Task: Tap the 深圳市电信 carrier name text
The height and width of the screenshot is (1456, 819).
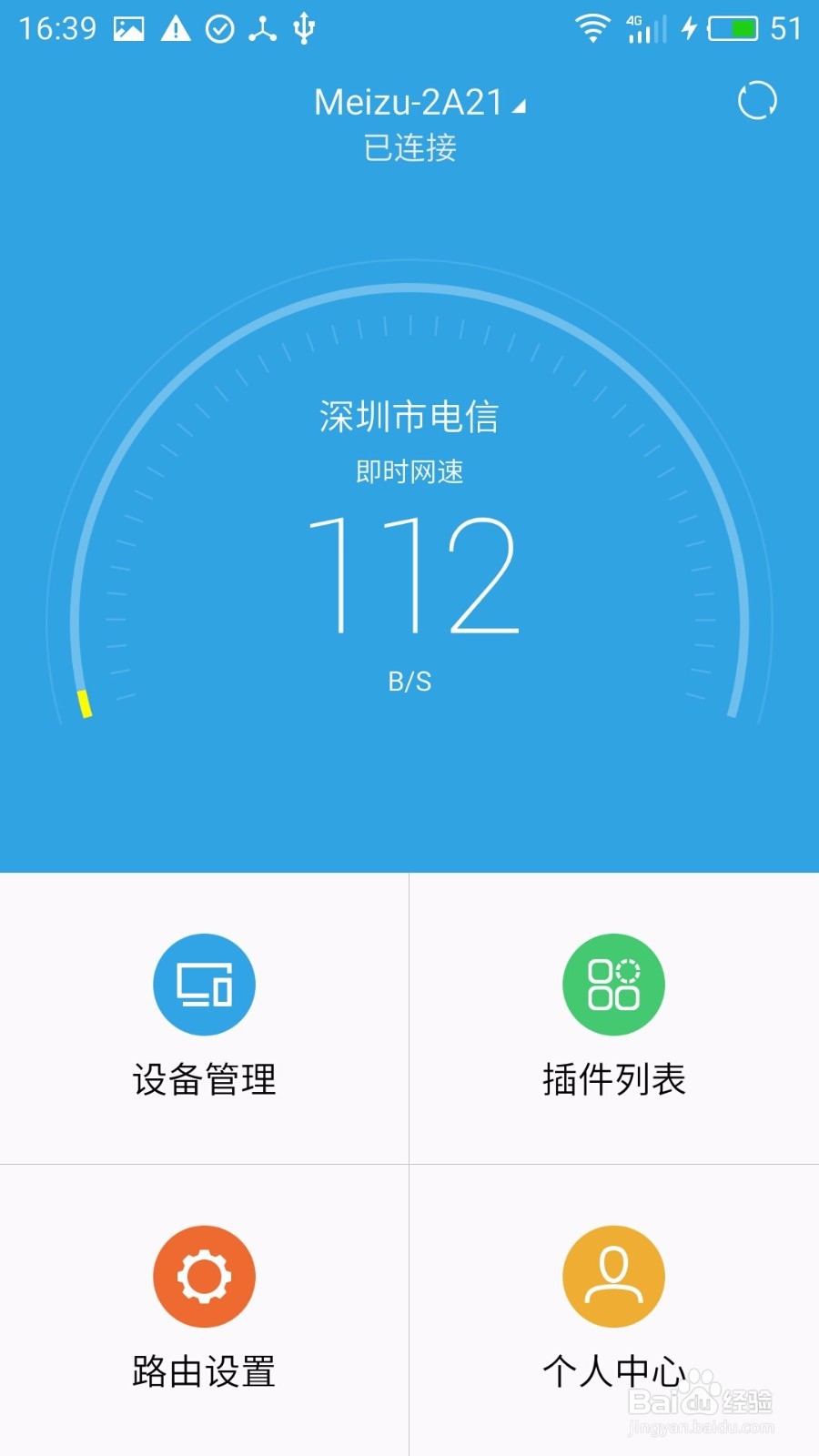Action: point(409,417)
